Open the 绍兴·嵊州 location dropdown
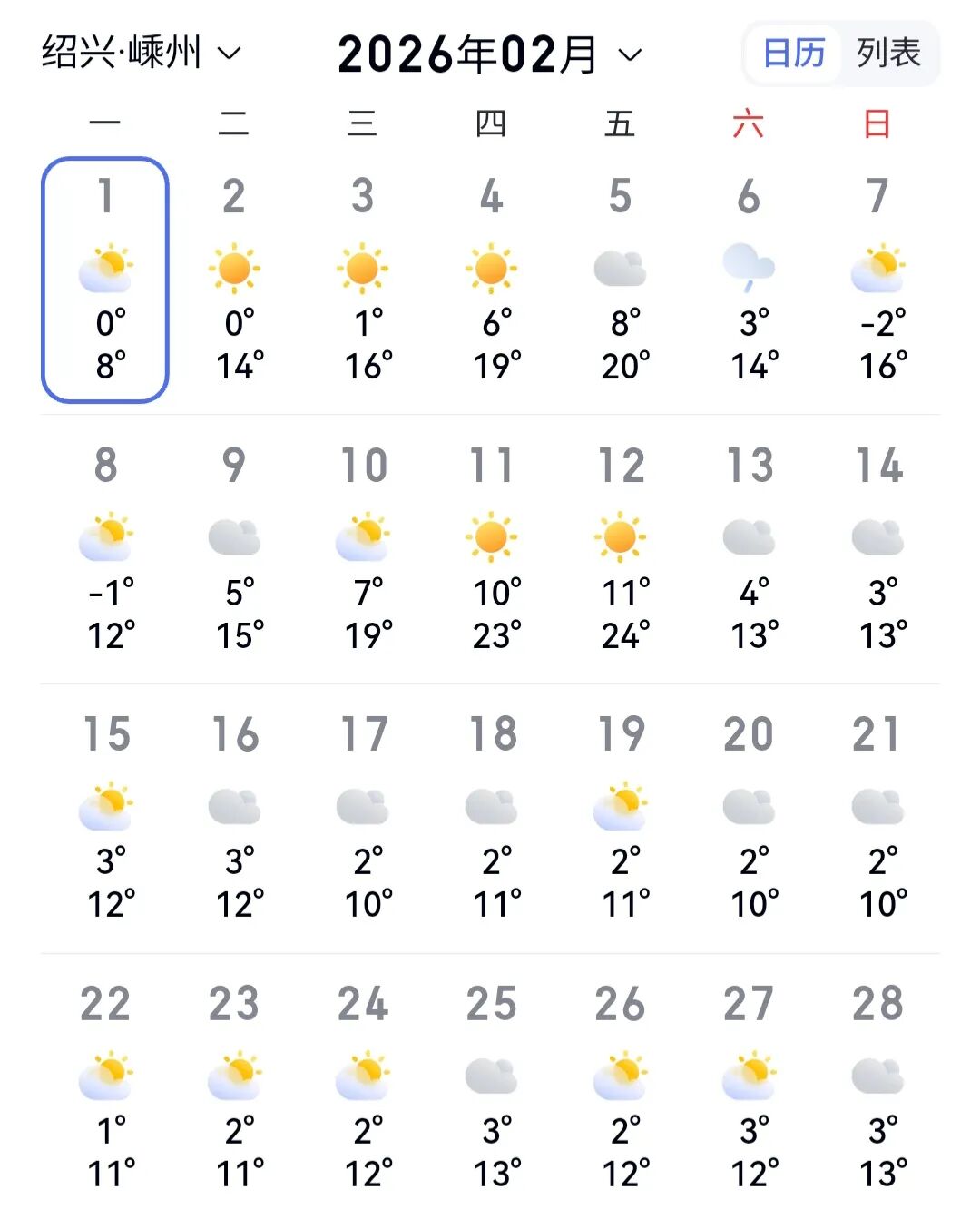The height and width of the screenshot is (1219, 980). click(x=142, y=53)
